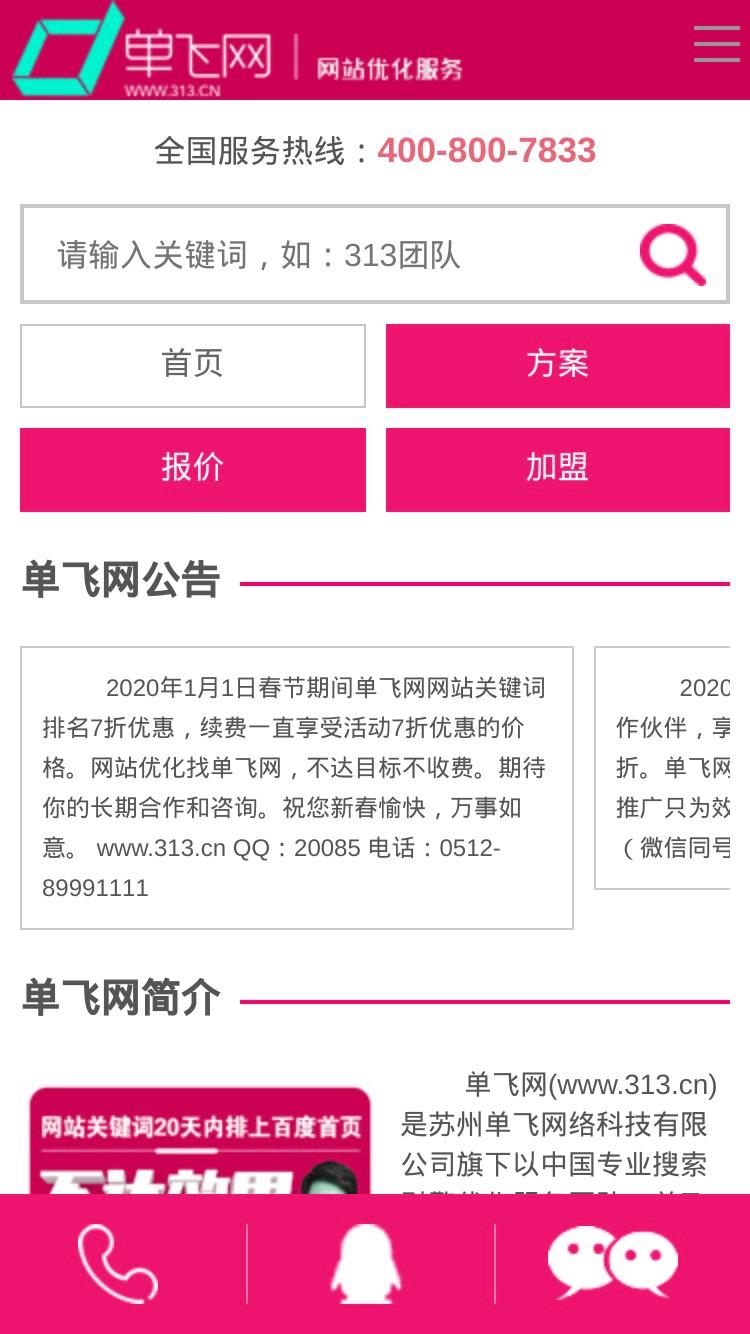Open the 2020年1月1日春节 announcement card
Image resolution: width=750 pixels, height=1334 pixels.
pyautogui.click(x=297, y=788)
